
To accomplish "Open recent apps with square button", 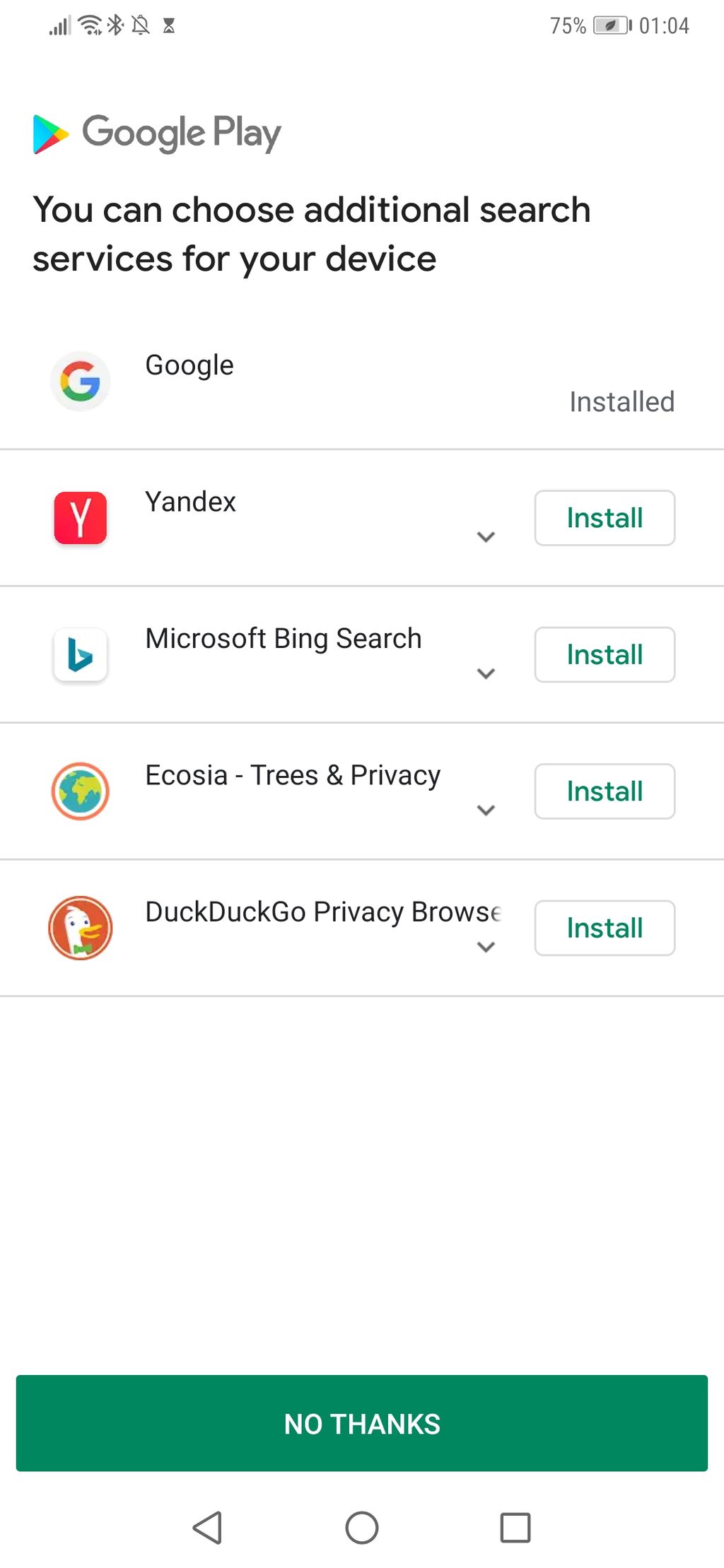I will pos(516,1528).
